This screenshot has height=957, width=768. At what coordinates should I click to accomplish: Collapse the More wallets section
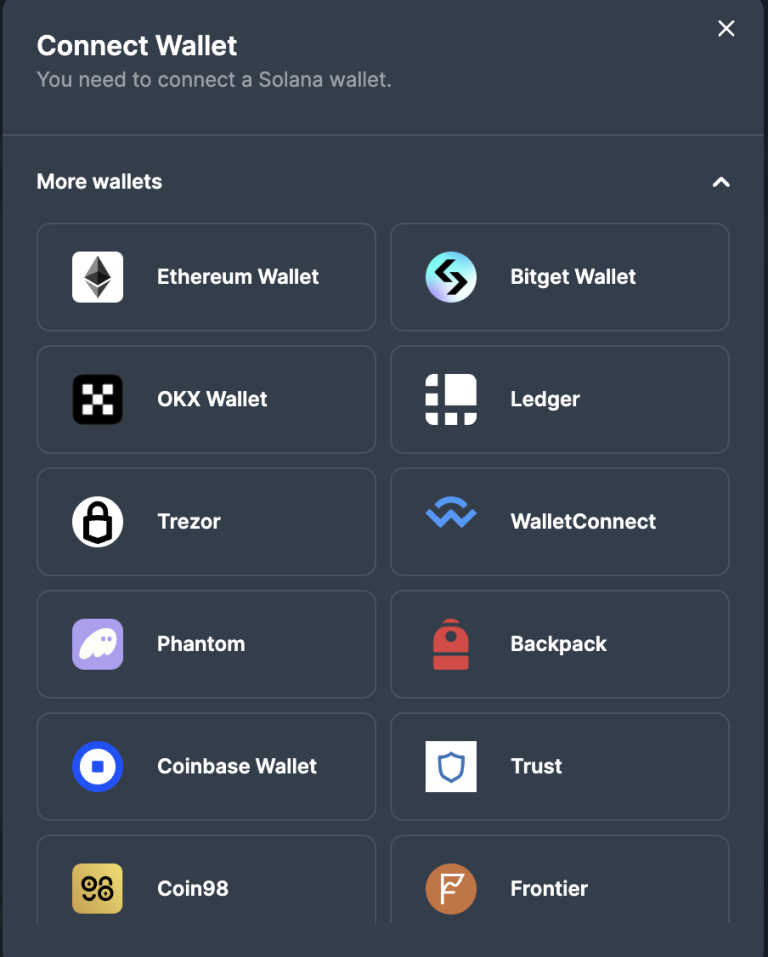coord(720,182)
